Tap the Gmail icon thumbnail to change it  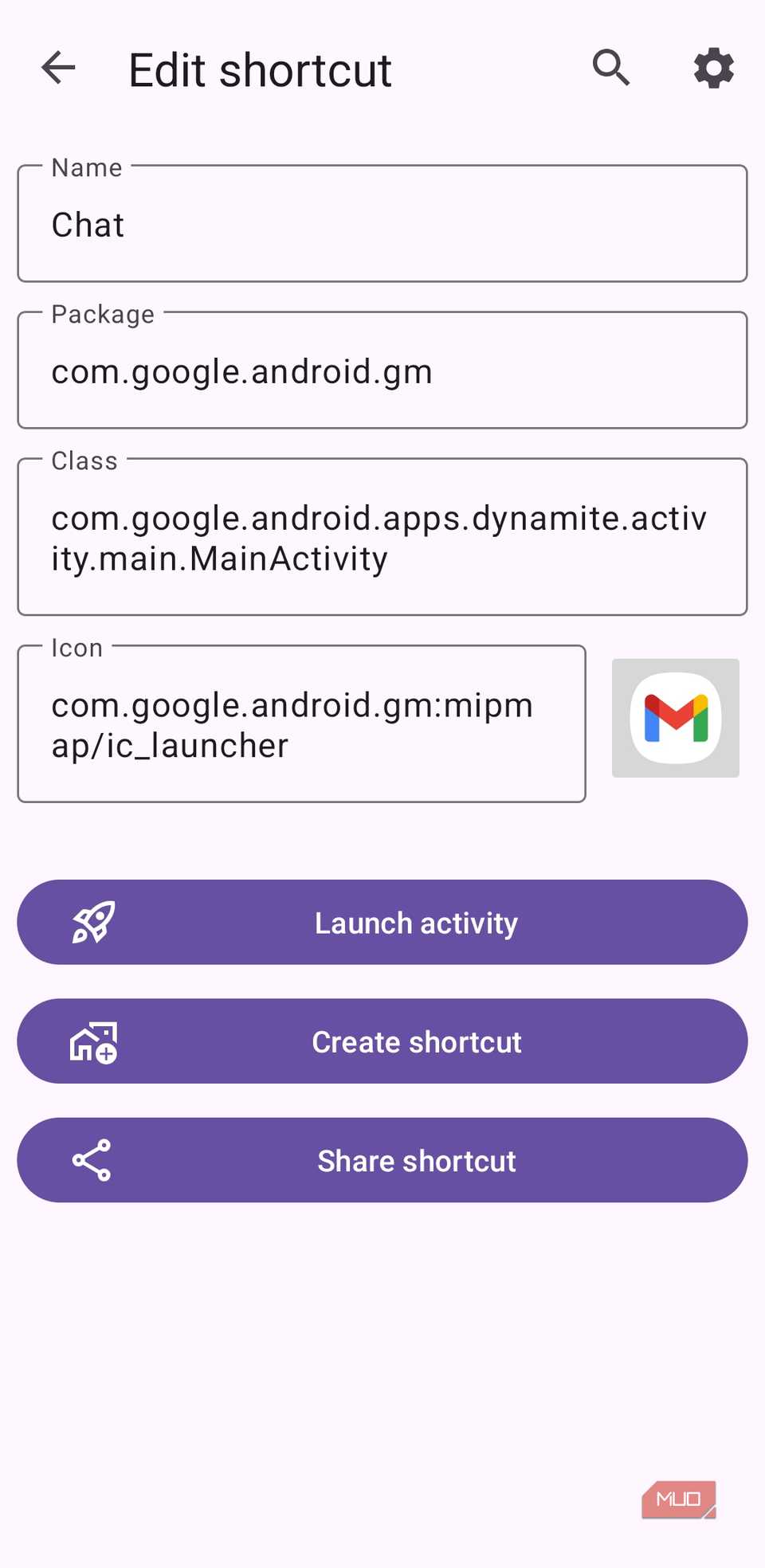[674, 716]
